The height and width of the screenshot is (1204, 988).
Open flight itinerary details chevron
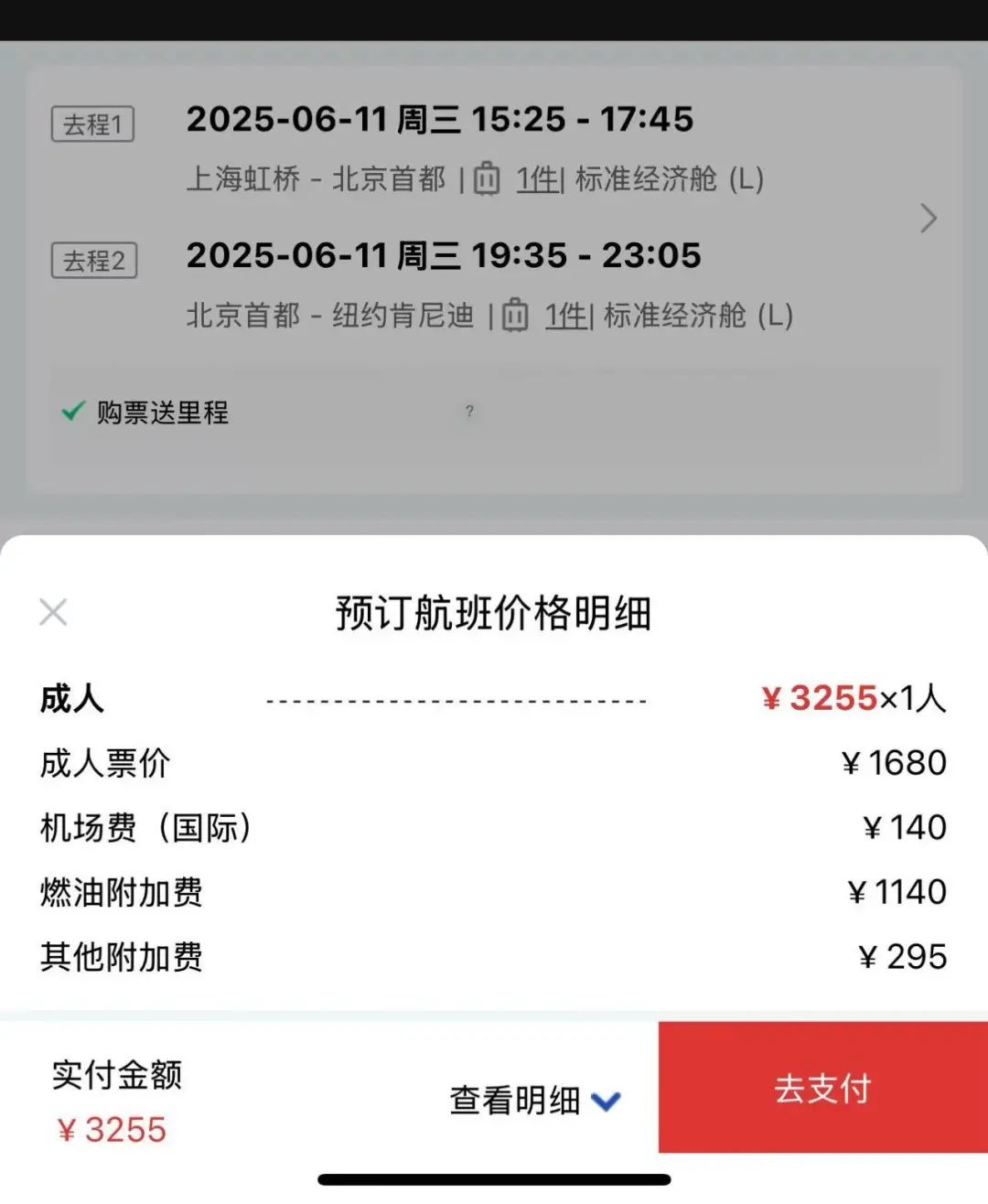(x=929, y=218)
